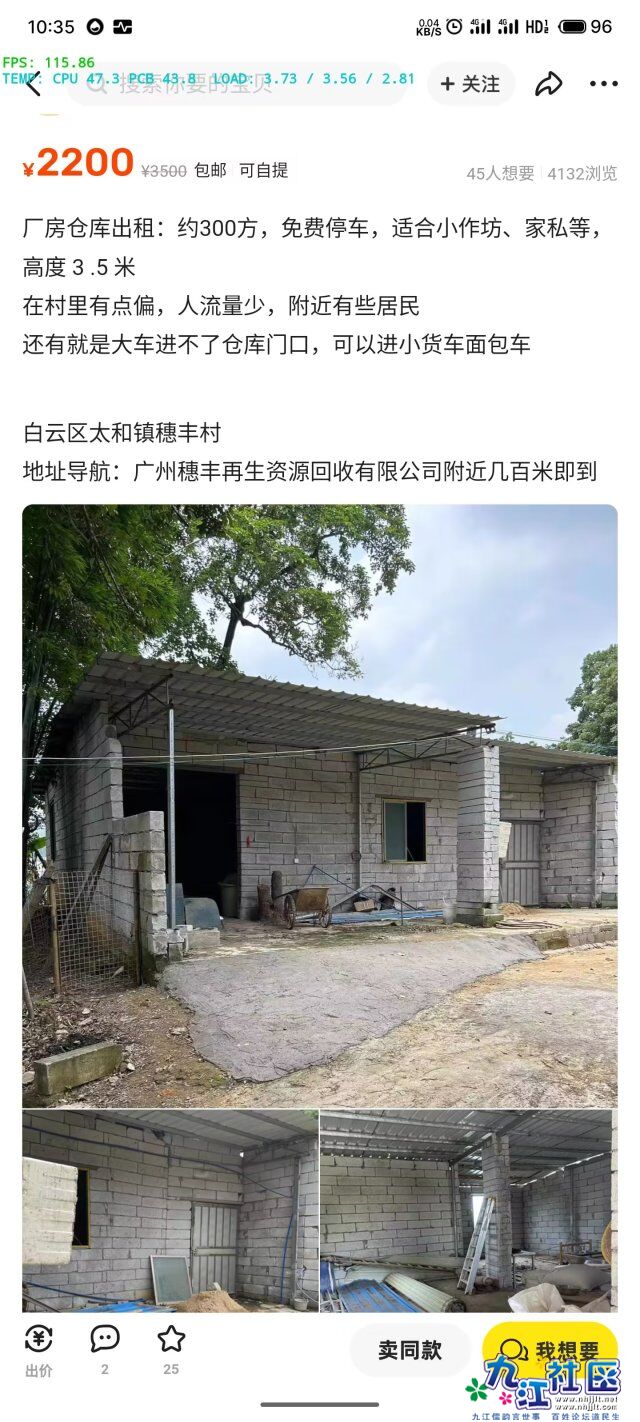Make an offer with the 出价 icon

[39, 1349]
